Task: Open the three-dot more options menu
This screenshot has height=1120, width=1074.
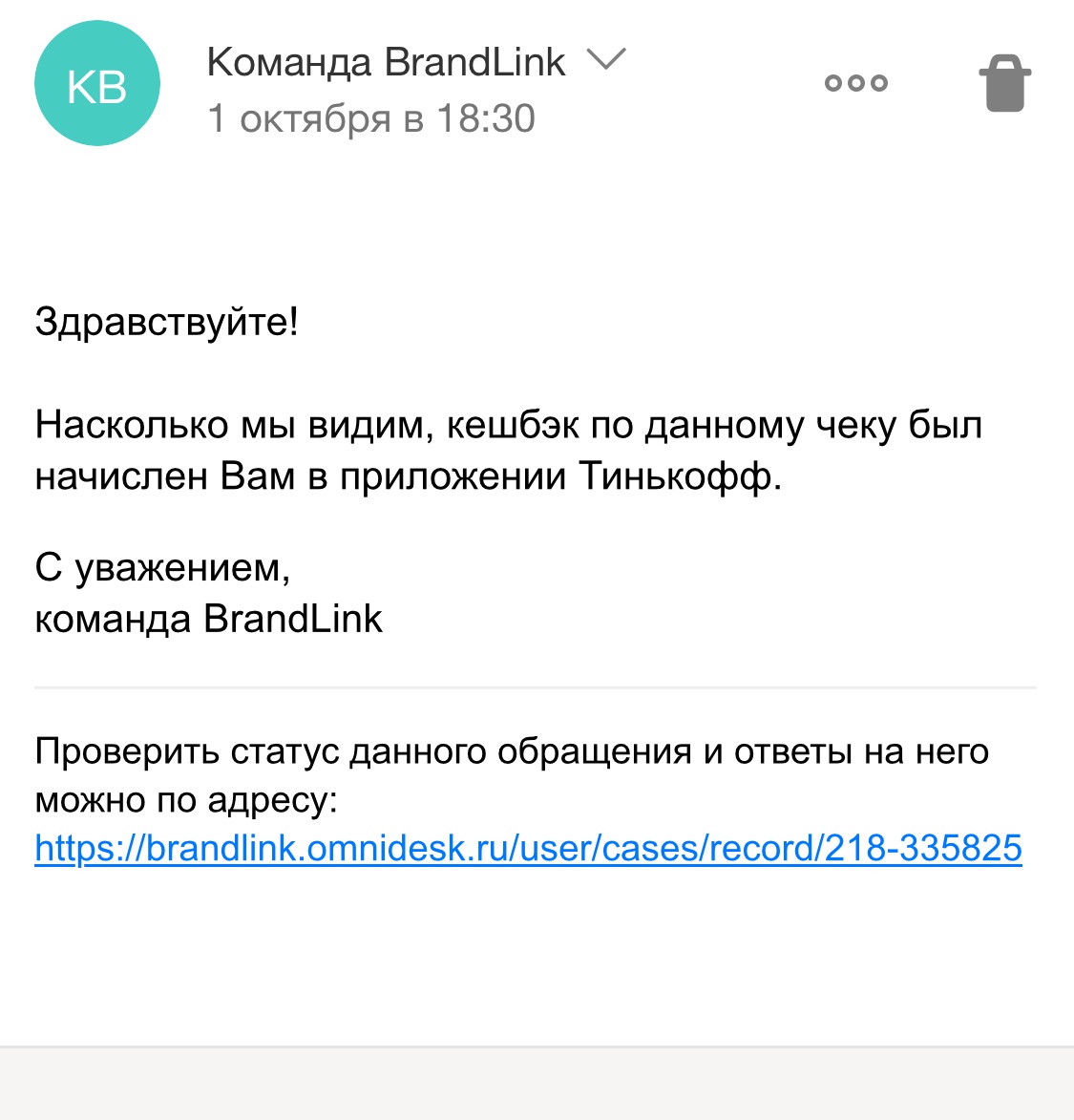Action: click(856, 83)
